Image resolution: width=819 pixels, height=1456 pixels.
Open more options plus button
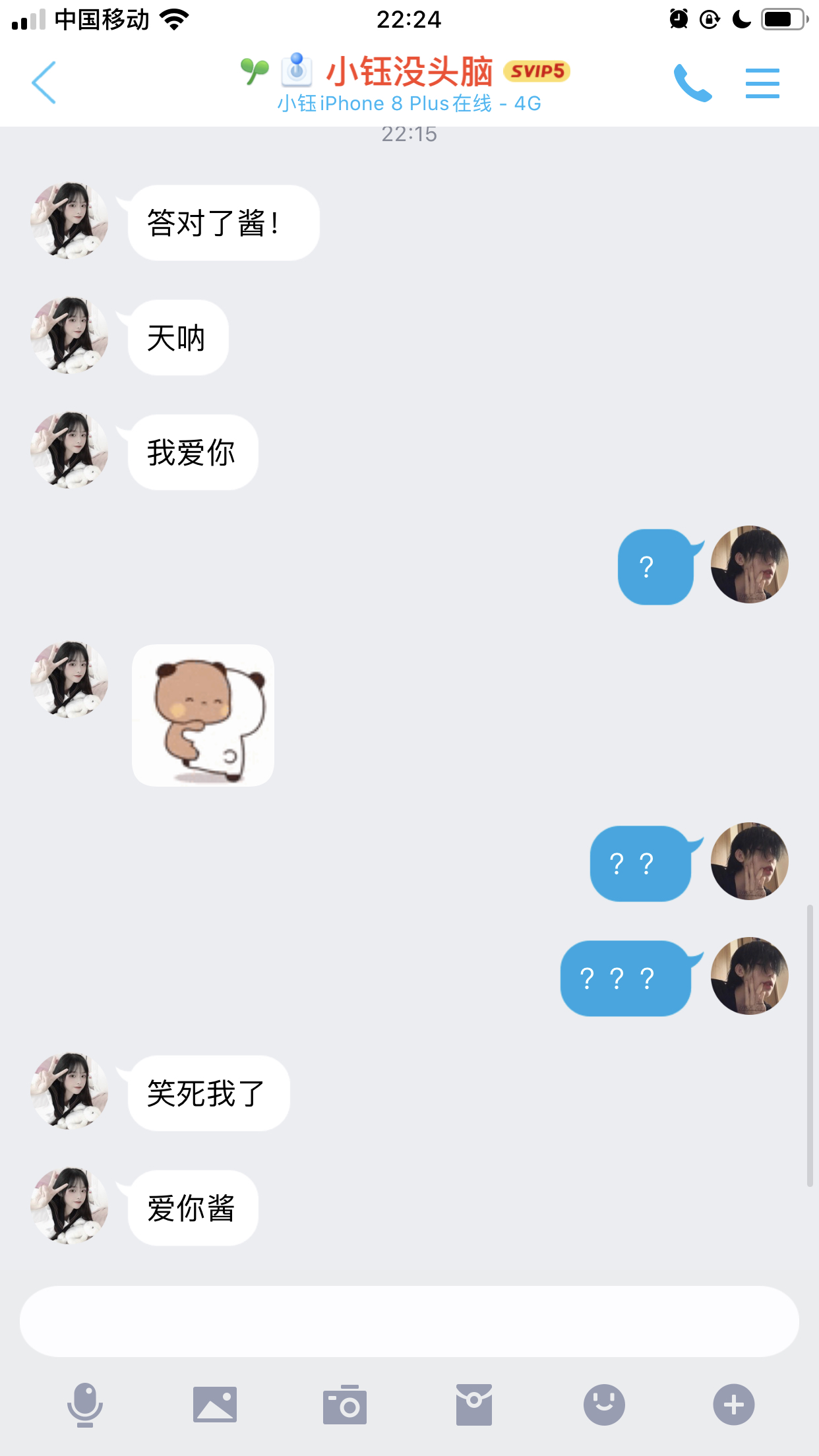coord(734,1405)
